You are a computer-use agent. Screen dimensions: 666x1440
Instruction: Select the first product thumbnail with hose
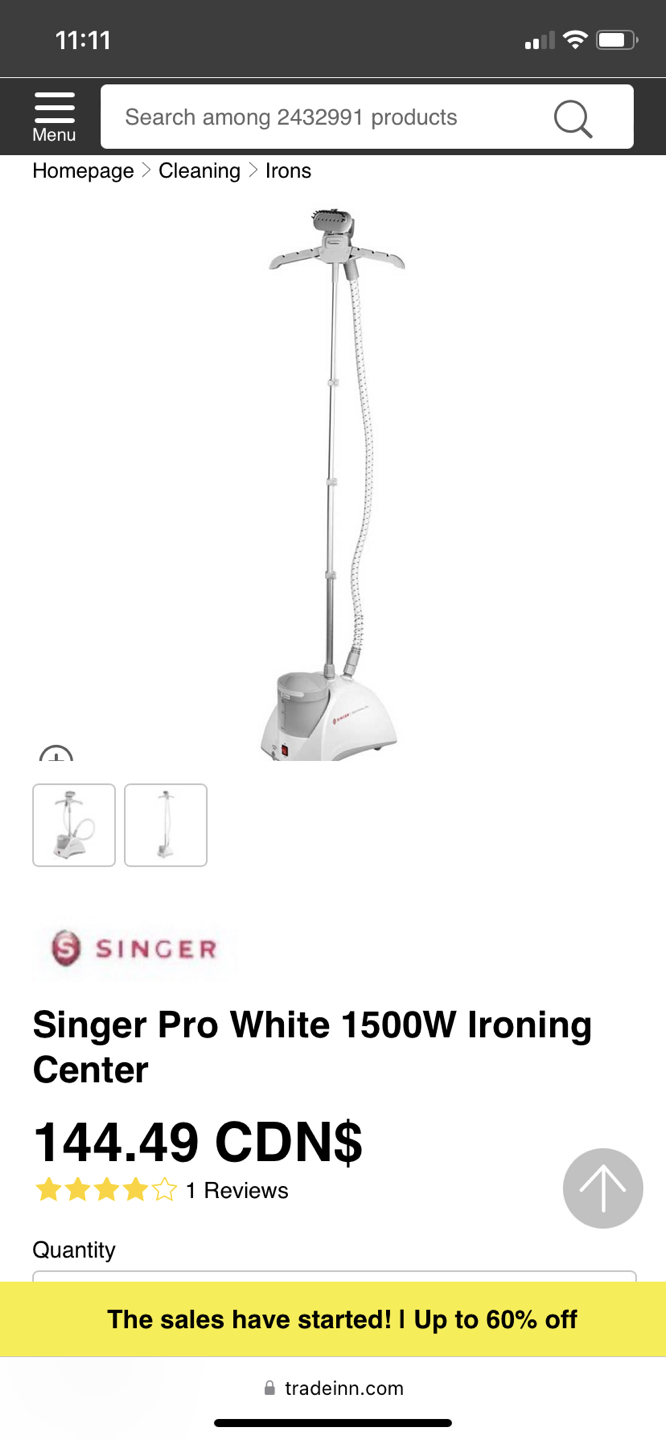pyautogui.click(x=74, y=825)
